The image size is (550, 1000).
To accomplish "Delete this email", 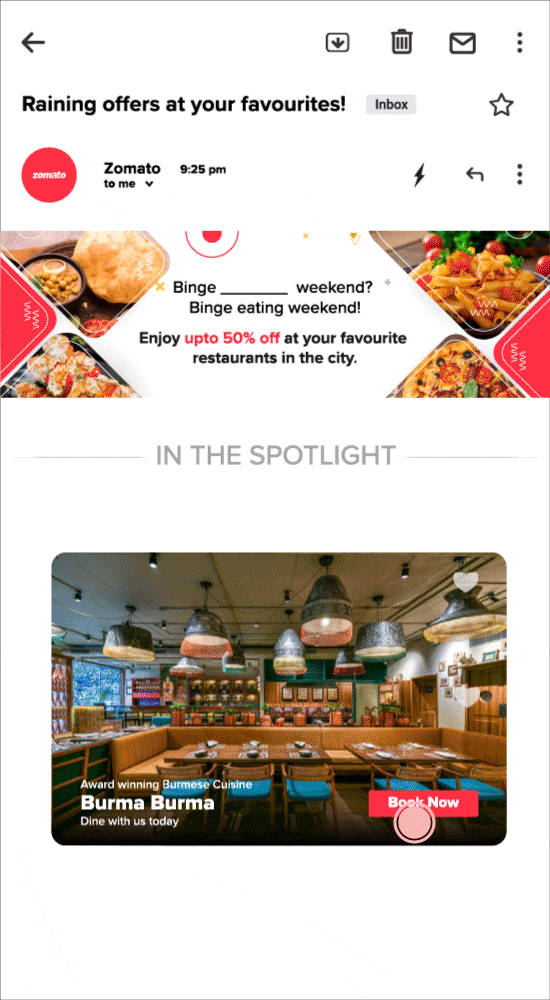I will [x=401, y=42].
